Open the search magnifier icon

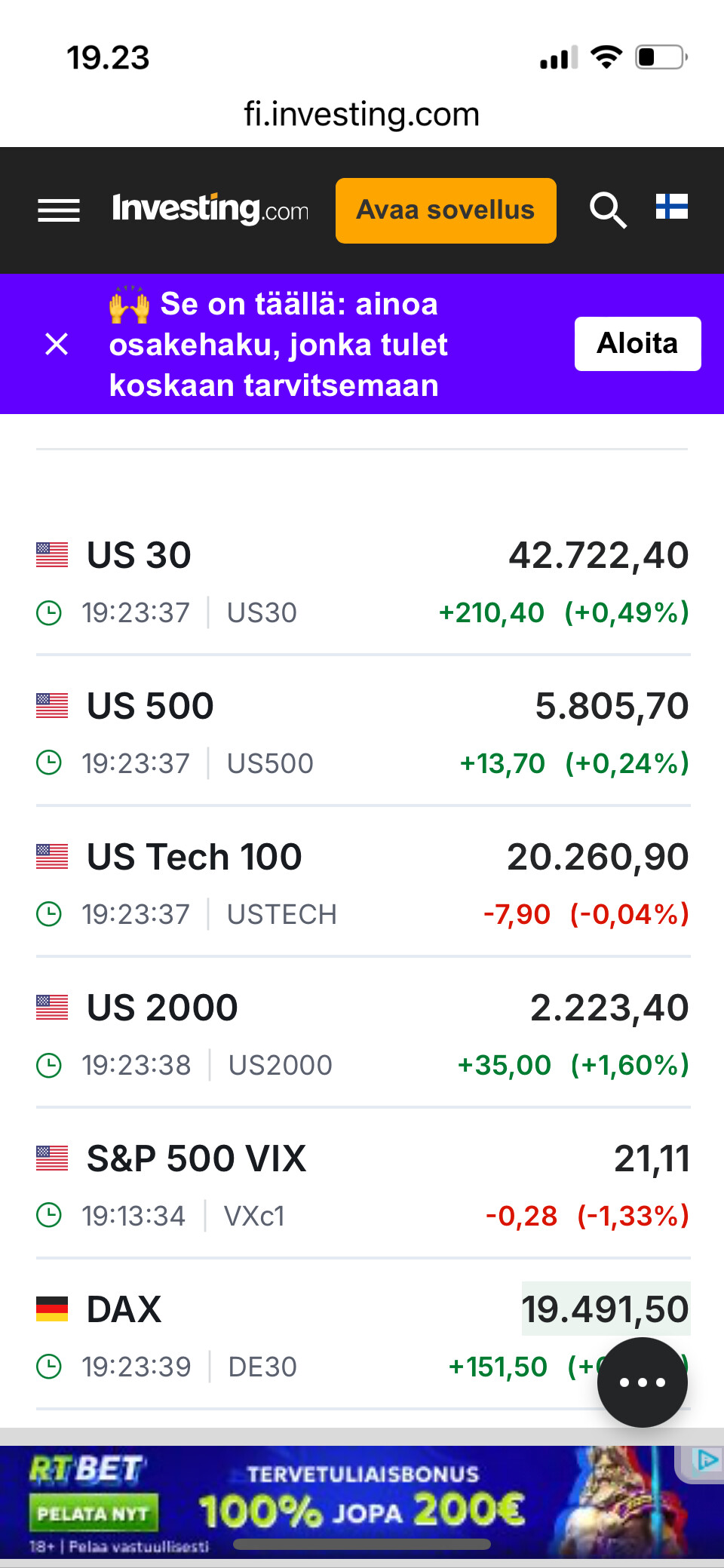[x=608, y=210]
